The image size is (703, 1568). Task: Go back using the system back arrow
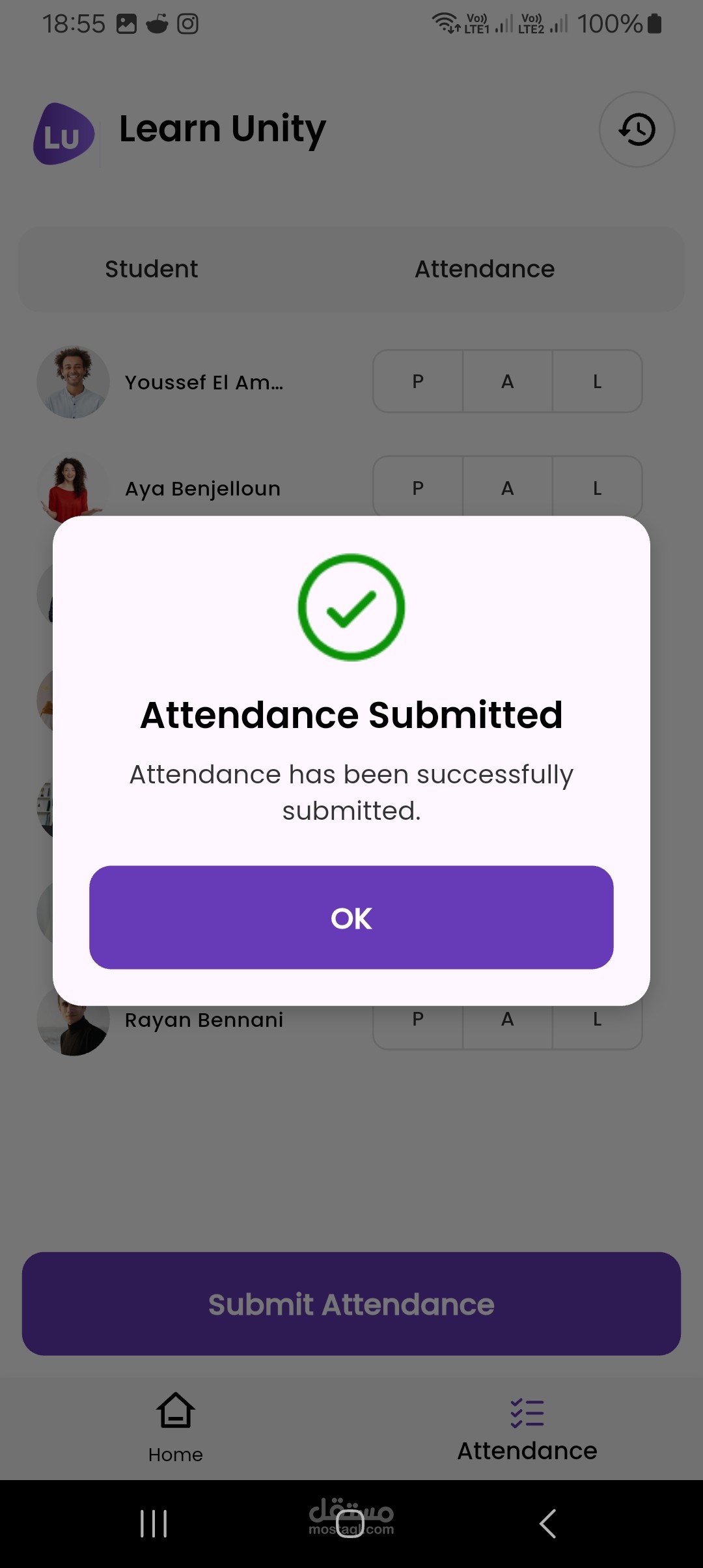(547, 1524)
